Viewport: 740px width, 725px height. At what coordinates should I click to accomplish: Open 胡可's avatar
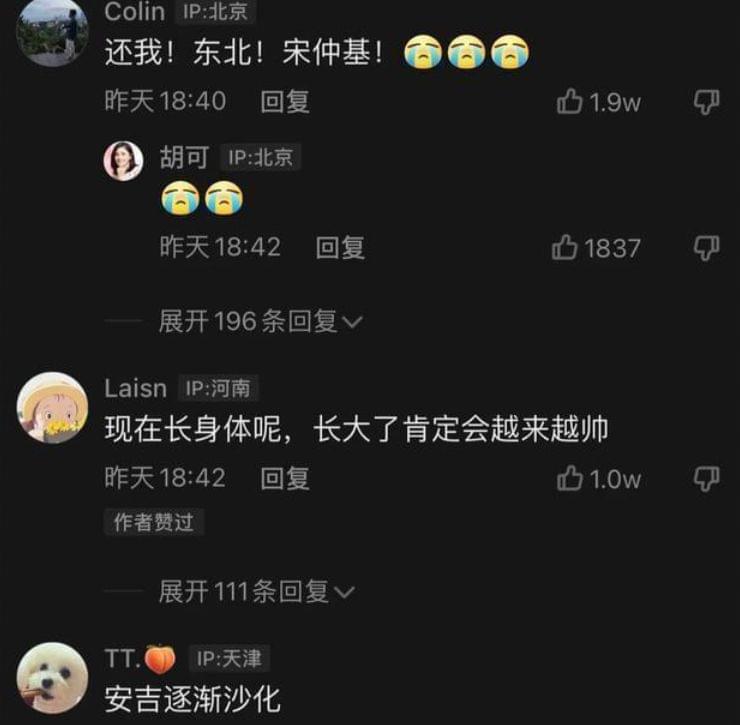pos(124,160)
